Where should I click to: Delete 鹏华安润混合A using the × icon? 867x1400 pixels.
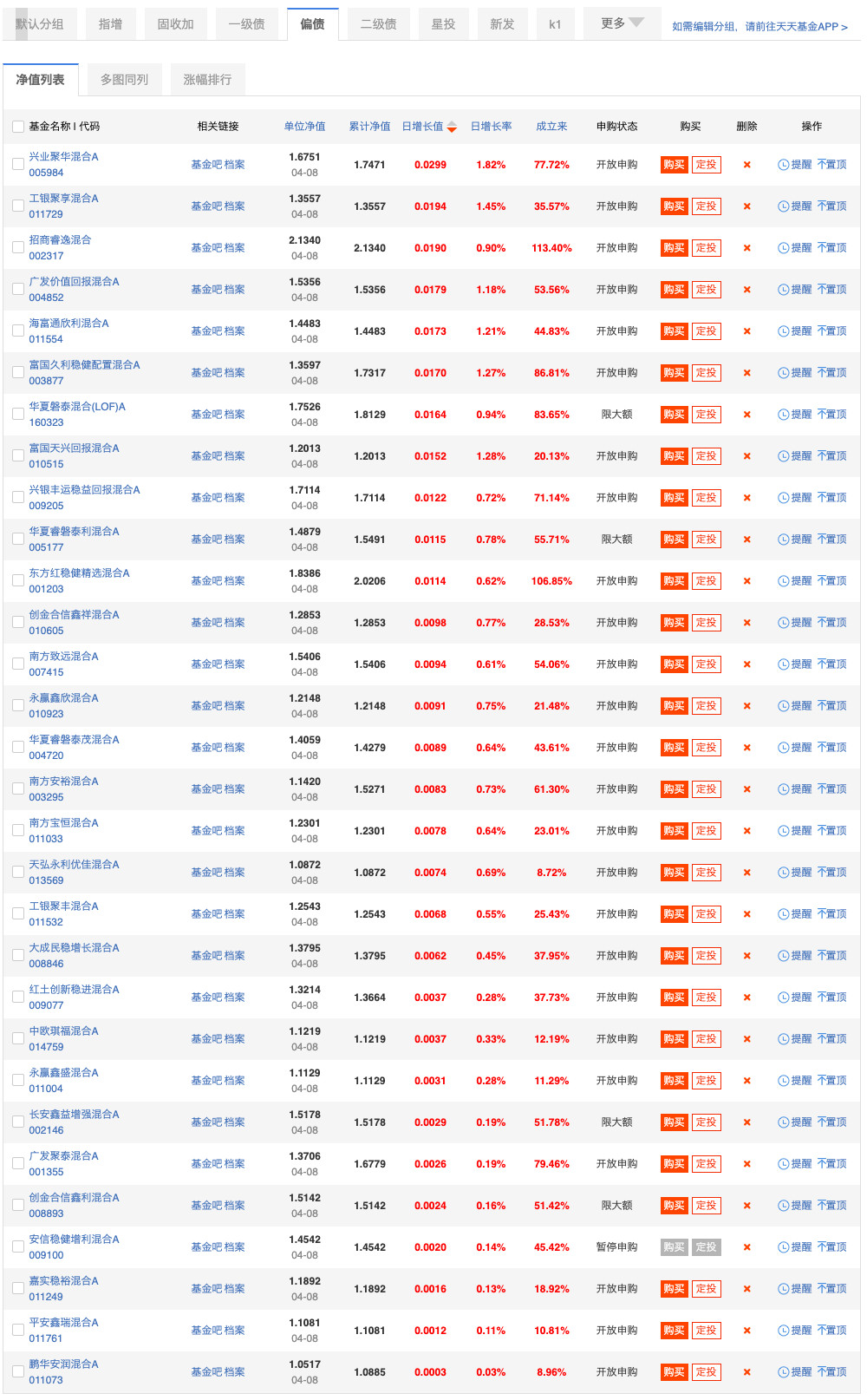point(747,1371)
